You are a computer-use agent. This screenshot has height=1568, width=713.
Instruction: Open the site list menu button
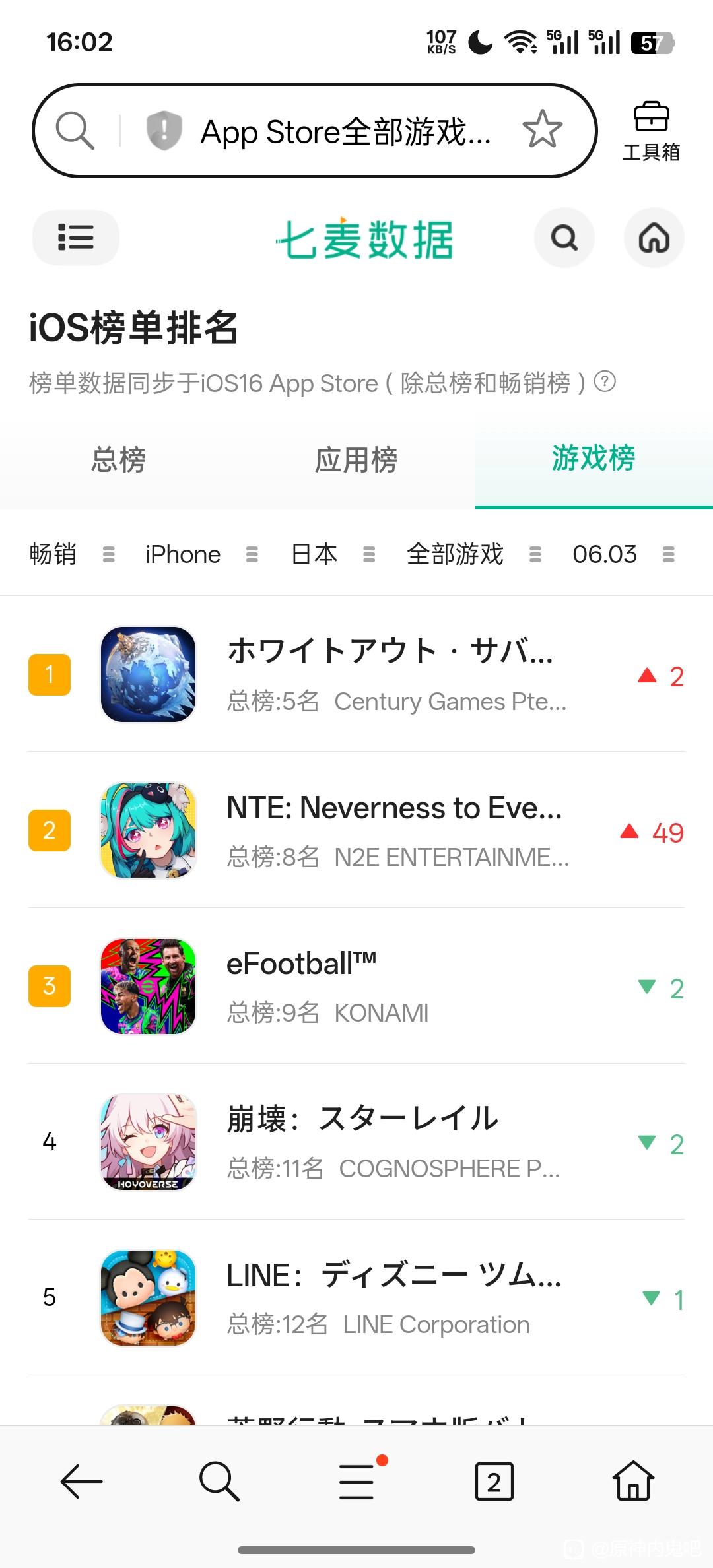[x=76, y=237]
